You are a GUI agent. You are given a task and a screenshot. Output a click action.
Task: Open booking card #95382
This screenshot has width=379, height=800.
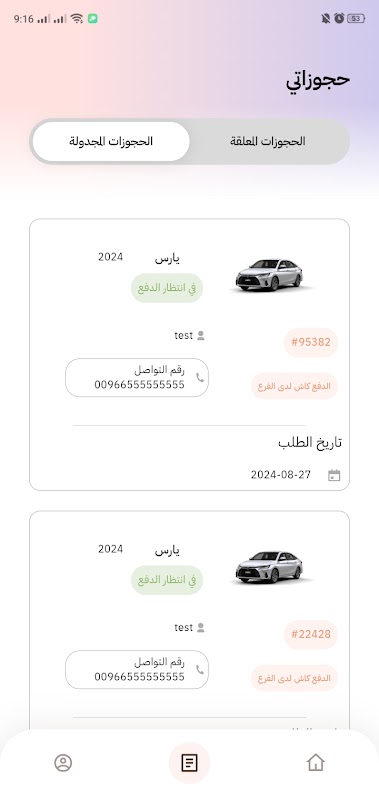pos(189,355)
